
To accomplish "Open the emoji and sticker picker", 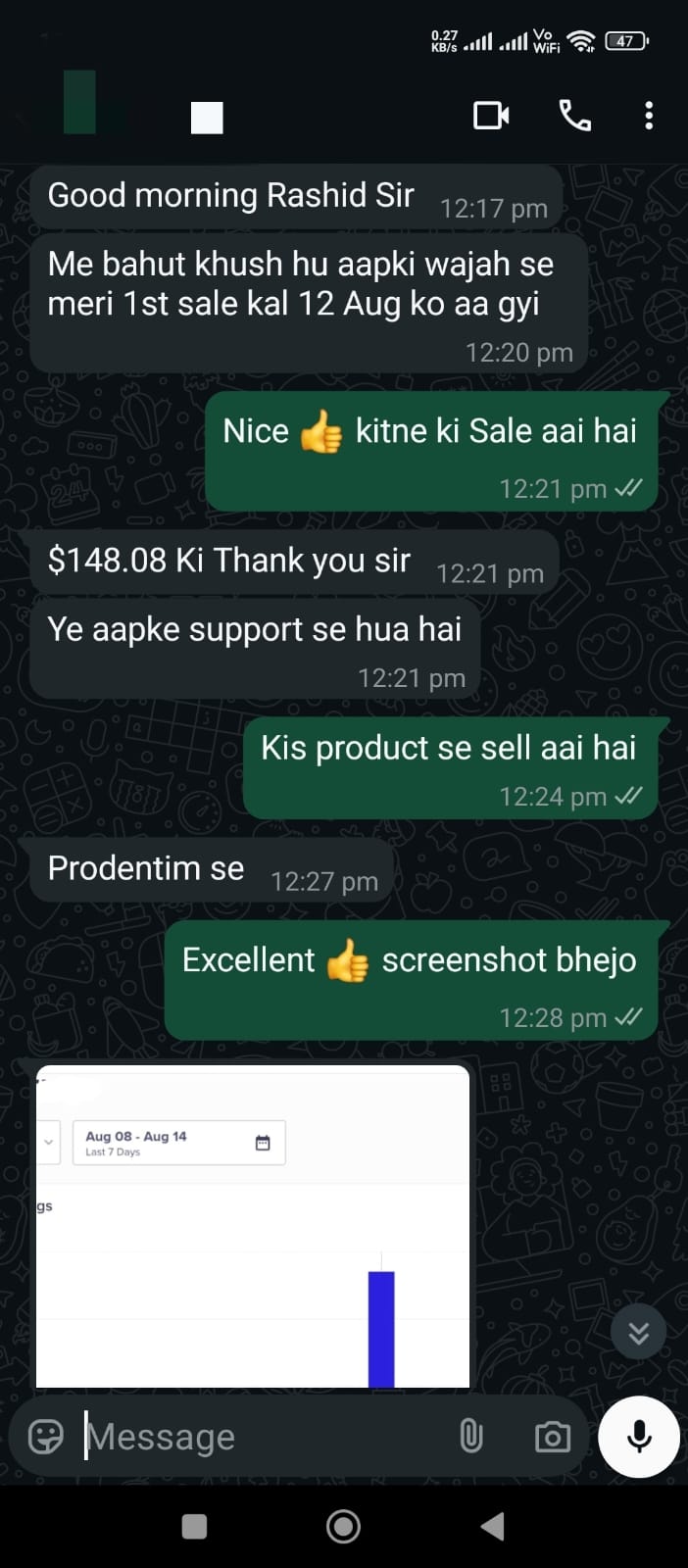I will point(45,1437).
